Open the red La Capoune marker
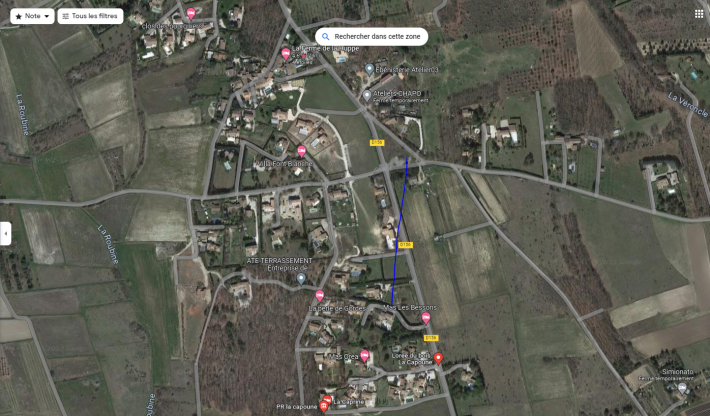710x416 pixels. click(x=438, y=358)
